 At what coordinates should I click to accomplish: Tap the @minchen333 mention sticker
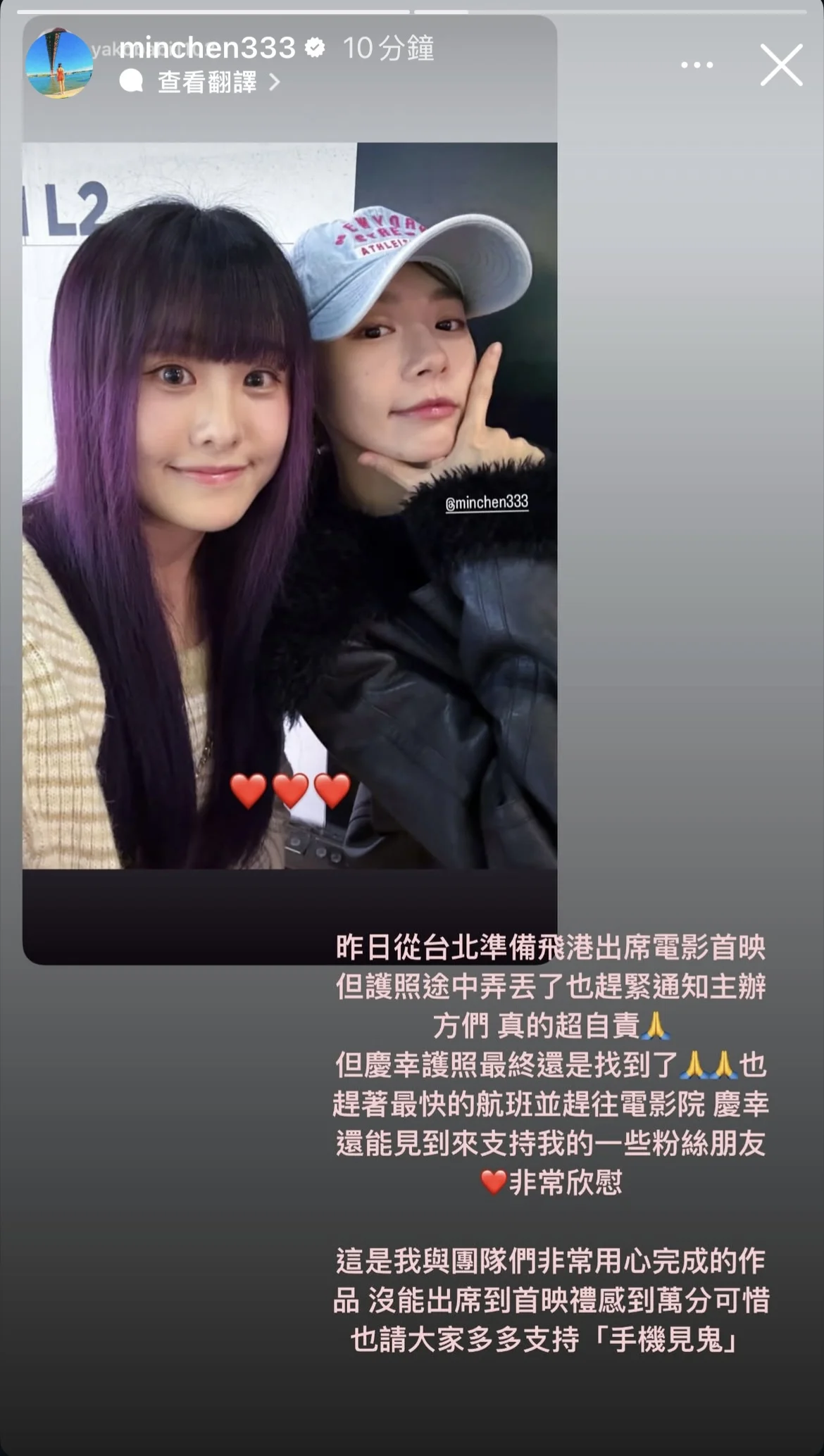487,502
